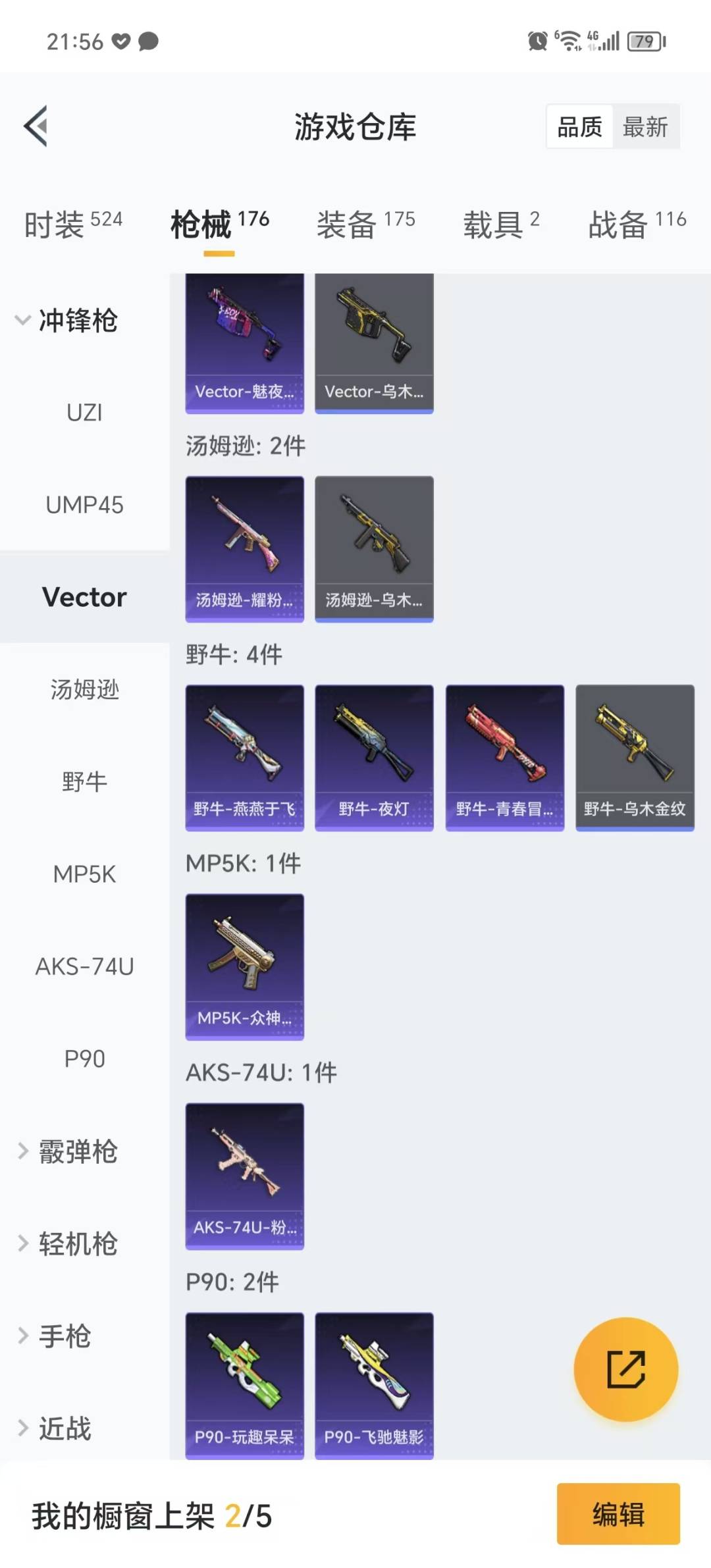Sort items by 最新
This screenshot has width=711, height=1568.
point(645,126)
